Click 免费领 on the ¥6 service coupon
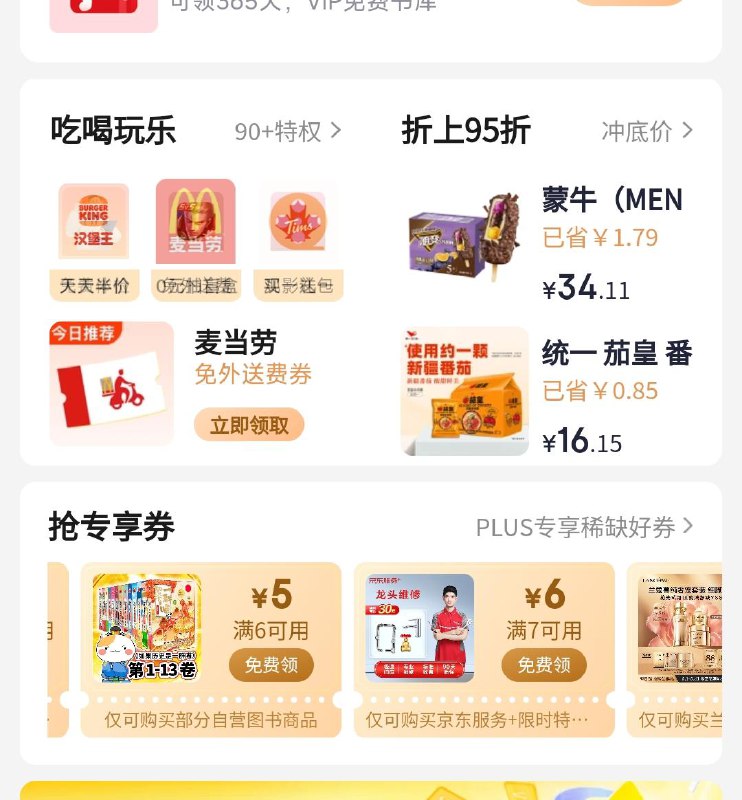Image resolution: width=742 pixels, height=800 pixels. pyautogui.click(x=543, y=665)
